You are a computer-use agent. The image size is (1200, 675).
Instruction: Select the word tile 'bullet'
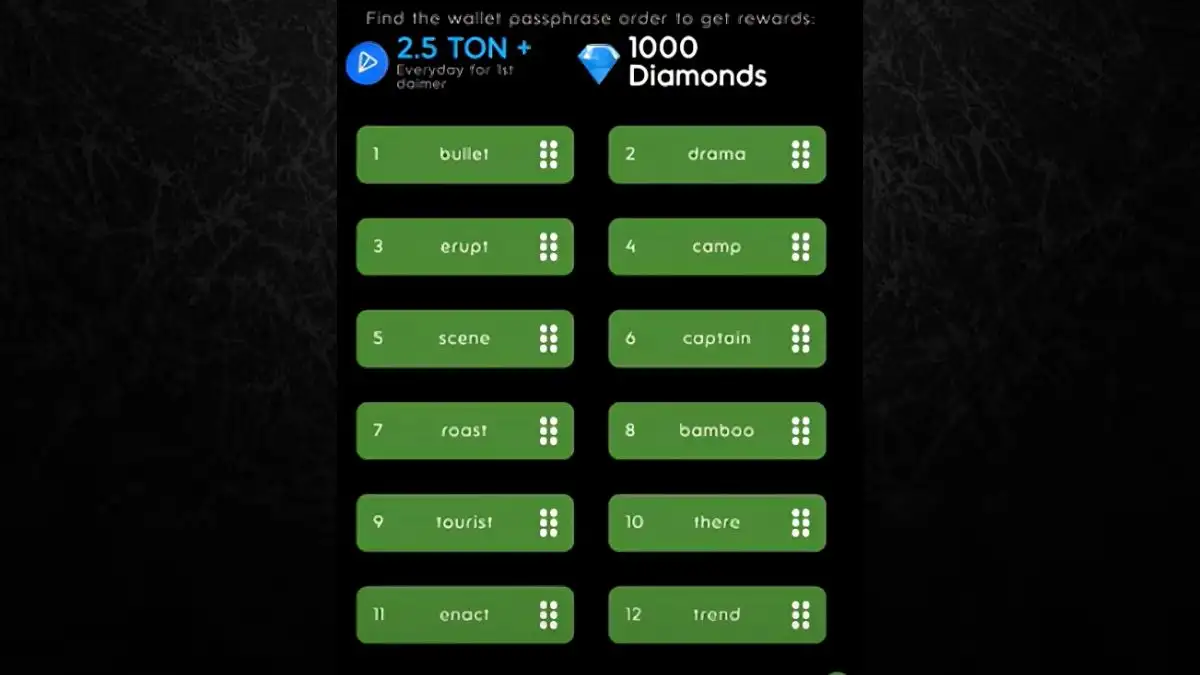(464, 154)
